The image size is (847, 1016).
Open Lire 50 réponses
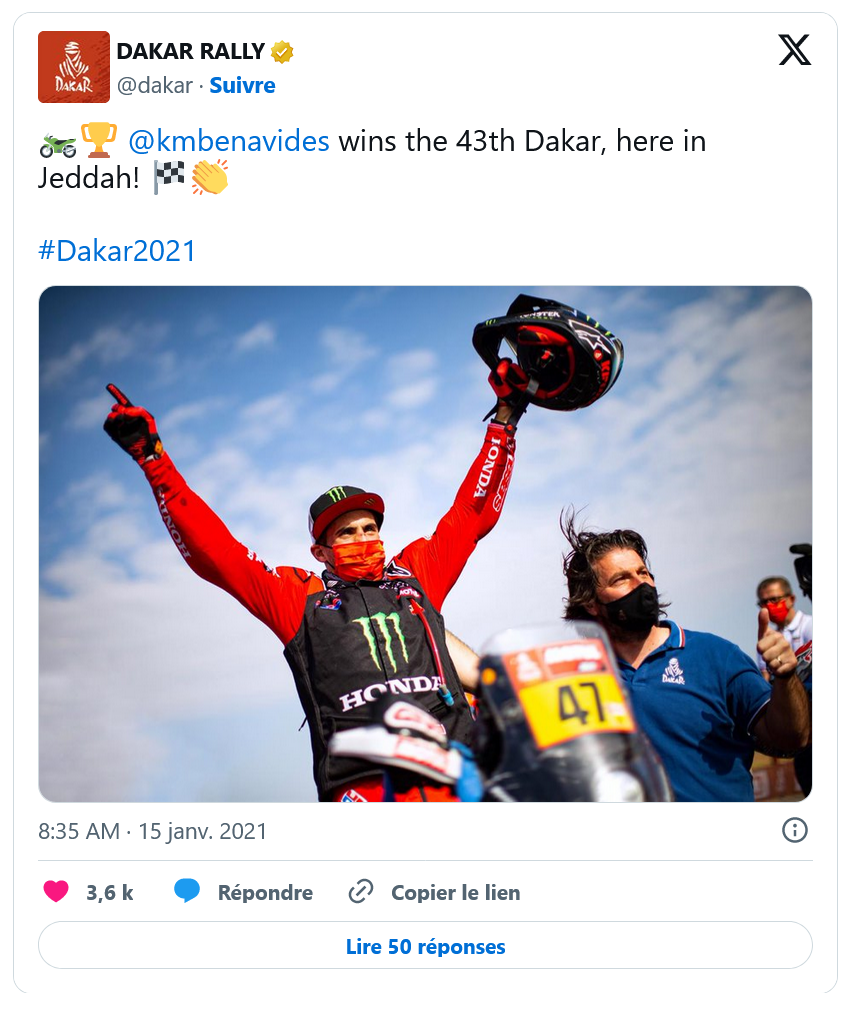click(425, 946)
